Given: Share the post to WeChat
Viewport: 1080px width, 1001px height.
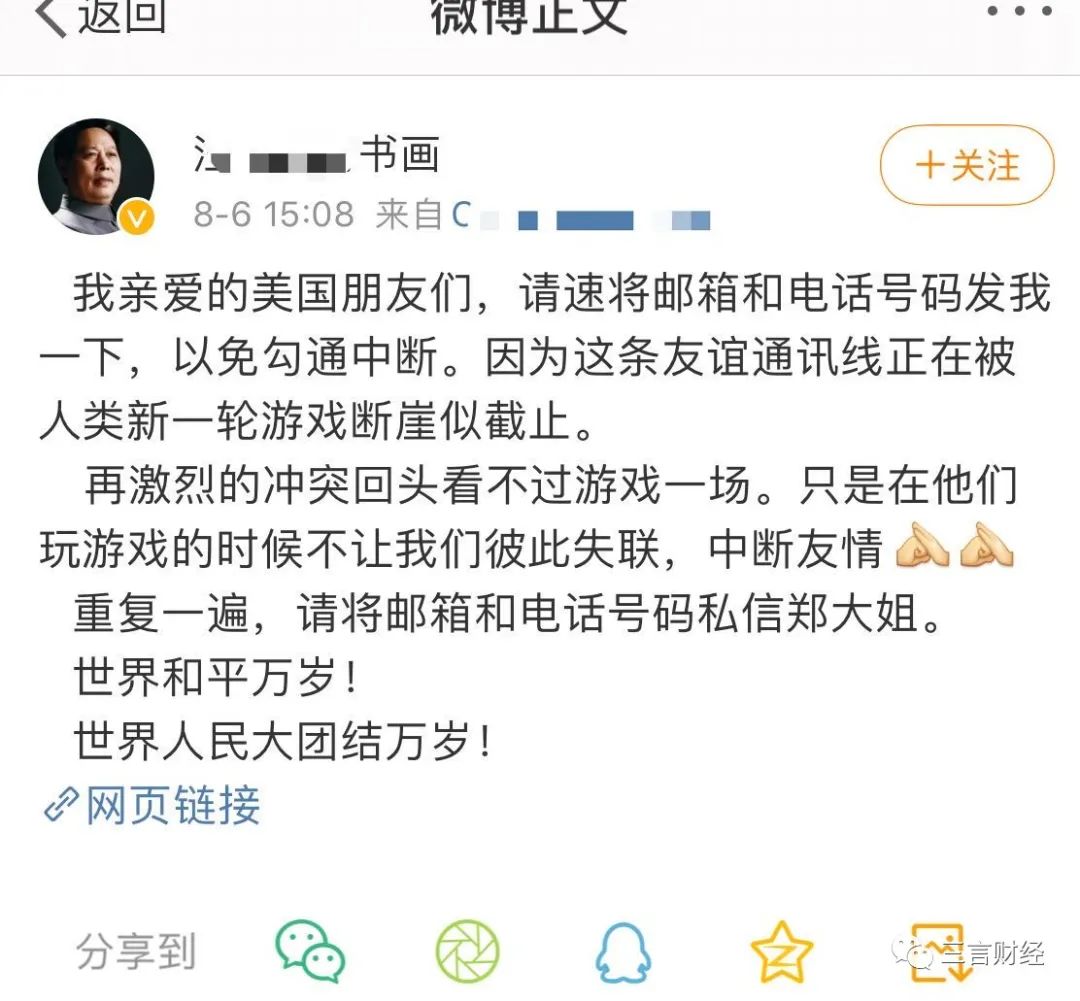Looking at the screenshot, I should 310,951.
